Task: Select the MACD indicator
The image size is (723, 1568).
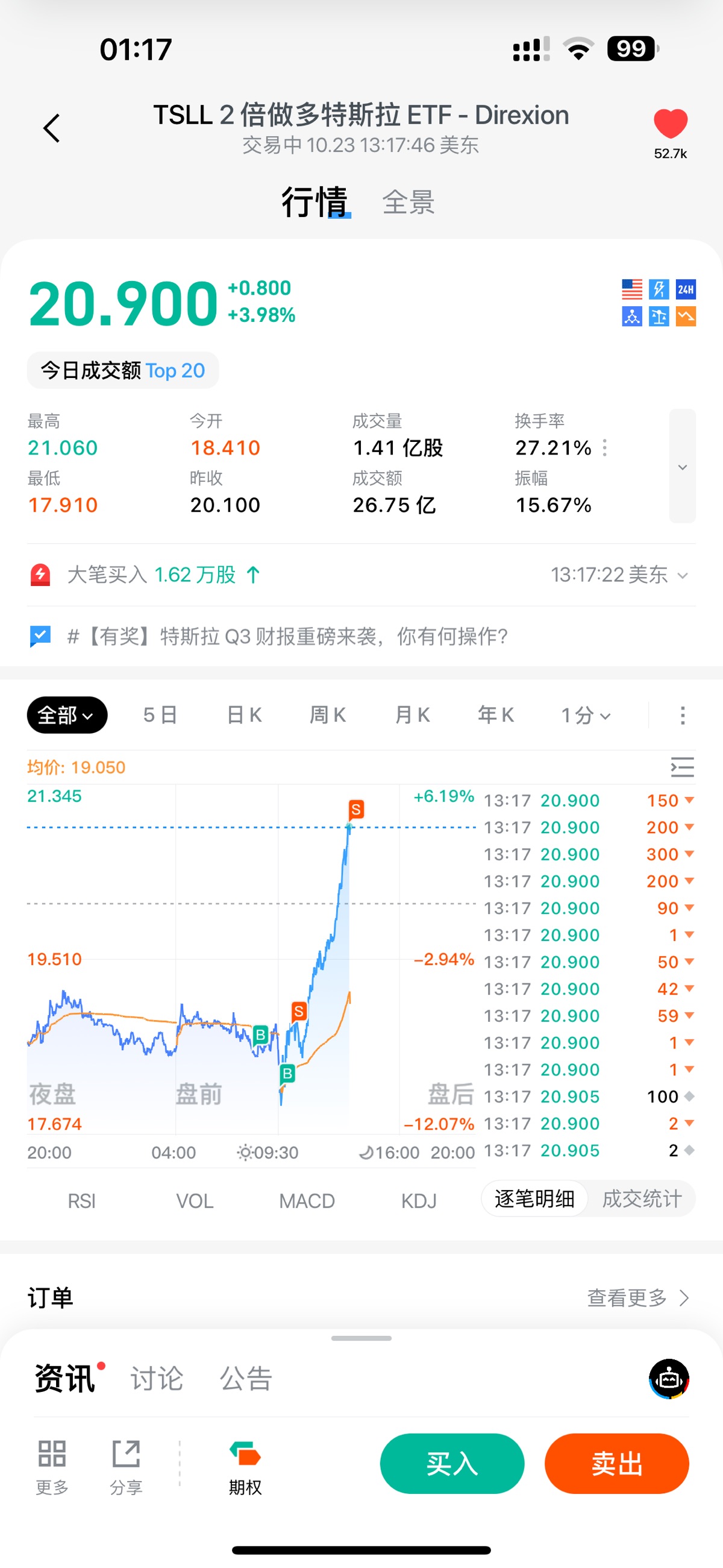Action: pyautogui.click(x=307, y=1201)
